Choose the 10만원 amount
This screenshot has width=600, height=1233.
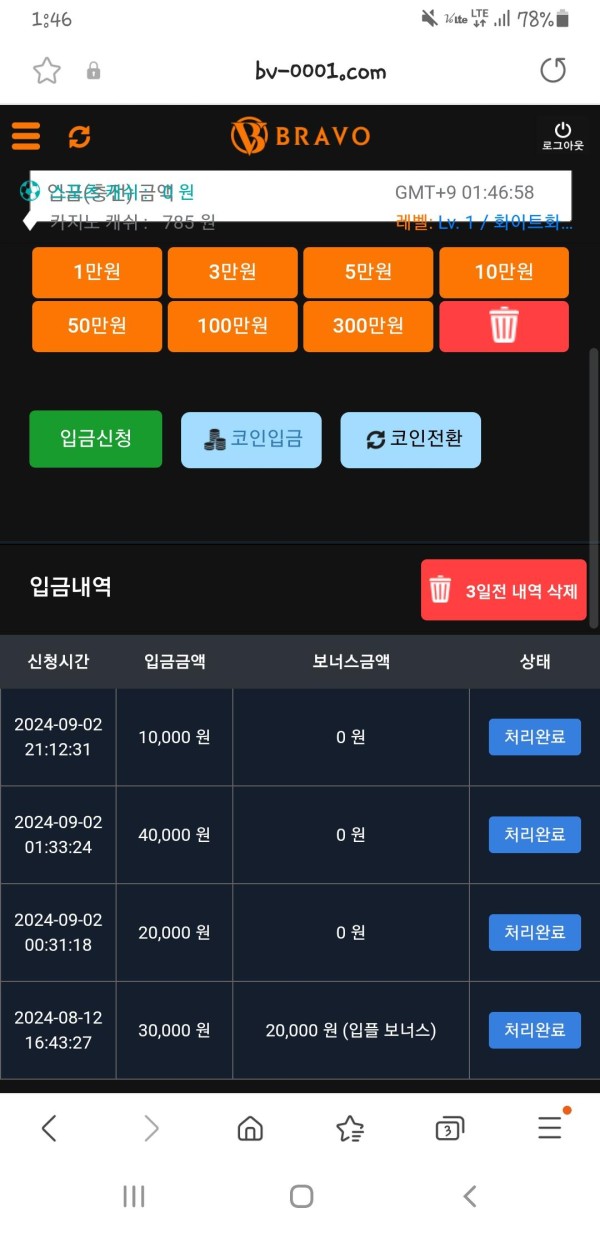click(503, 272)
